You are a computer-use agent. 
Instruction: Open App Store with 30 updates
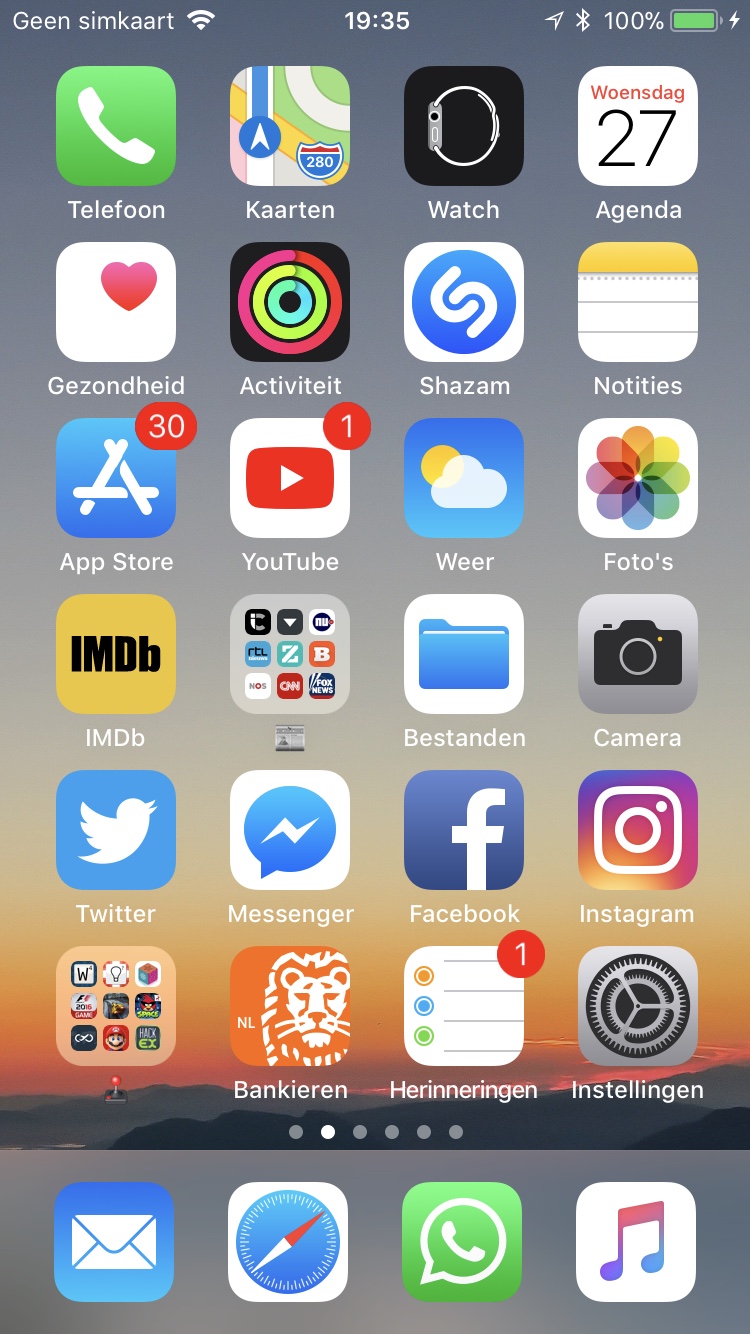(116, 478)
